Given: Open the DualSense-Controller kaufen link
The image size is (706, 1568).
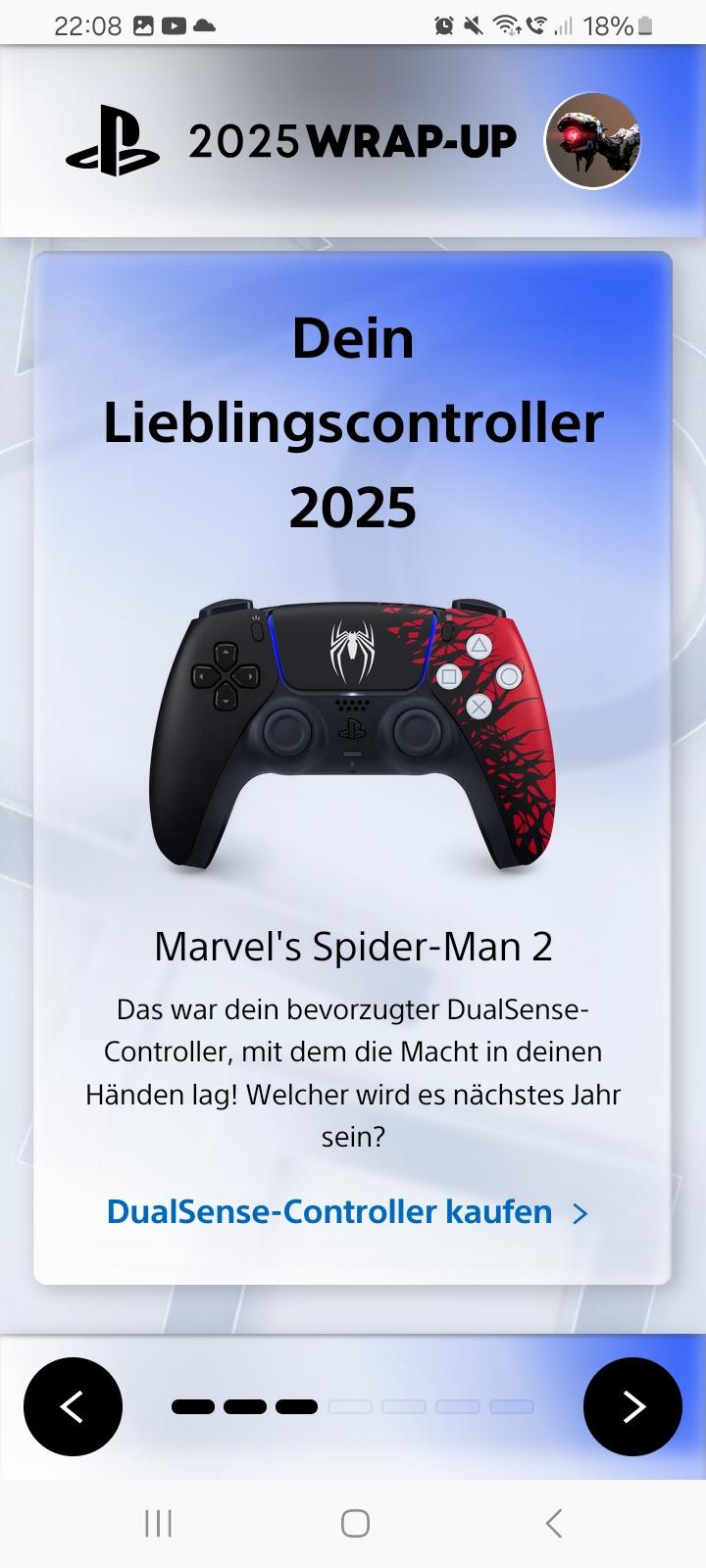Looking at the screenshot, I should 347,1212.
